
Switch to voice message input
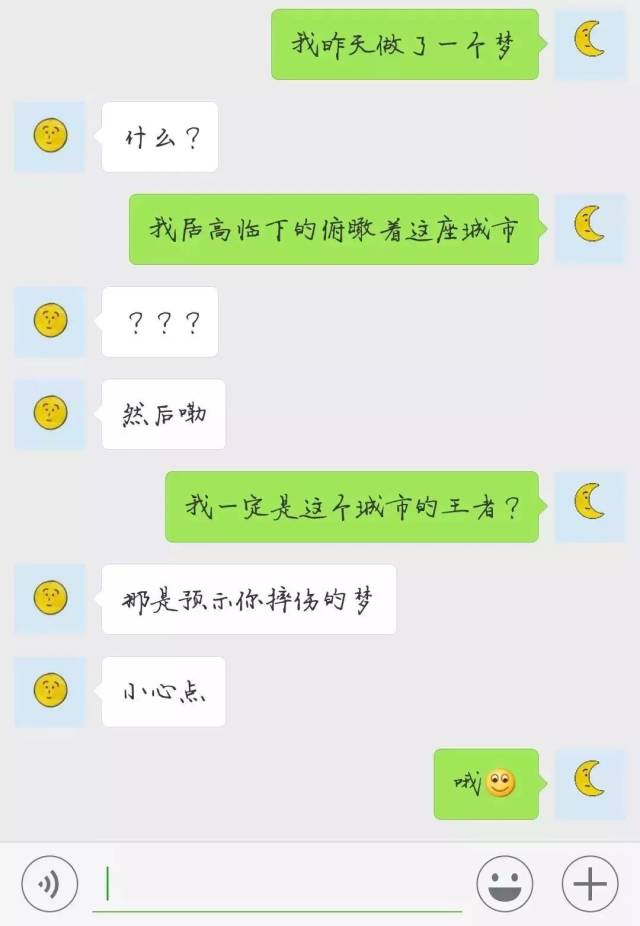[49, 884]
